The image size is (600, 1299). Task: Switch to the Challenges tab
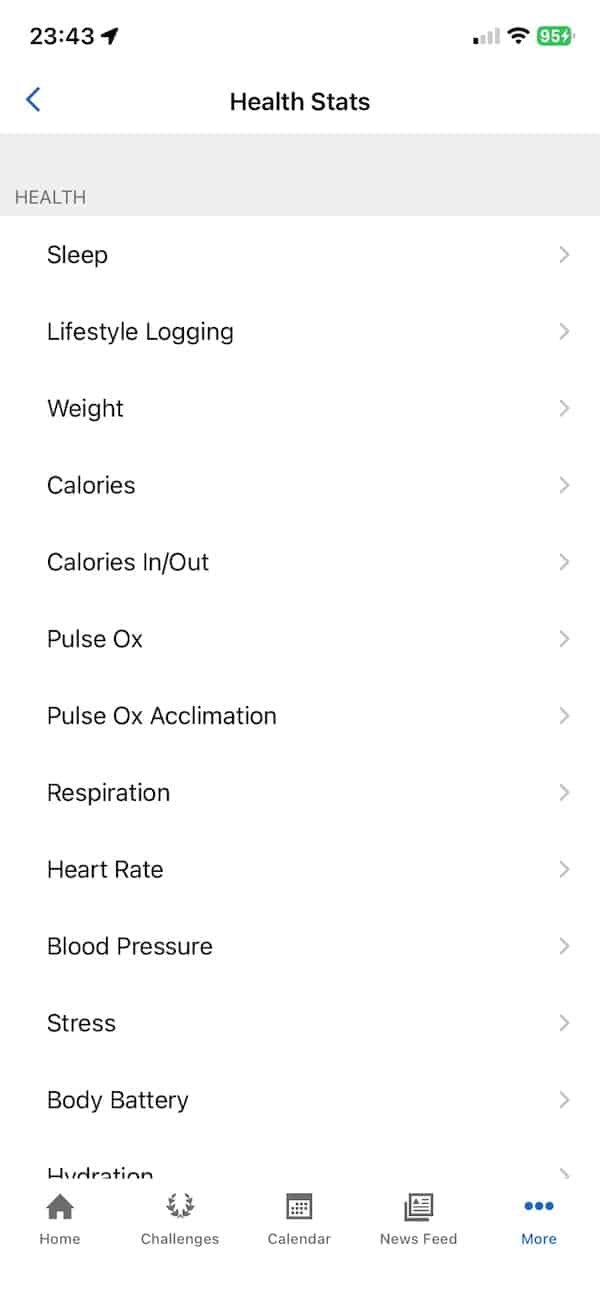[x=180, y=1219]
